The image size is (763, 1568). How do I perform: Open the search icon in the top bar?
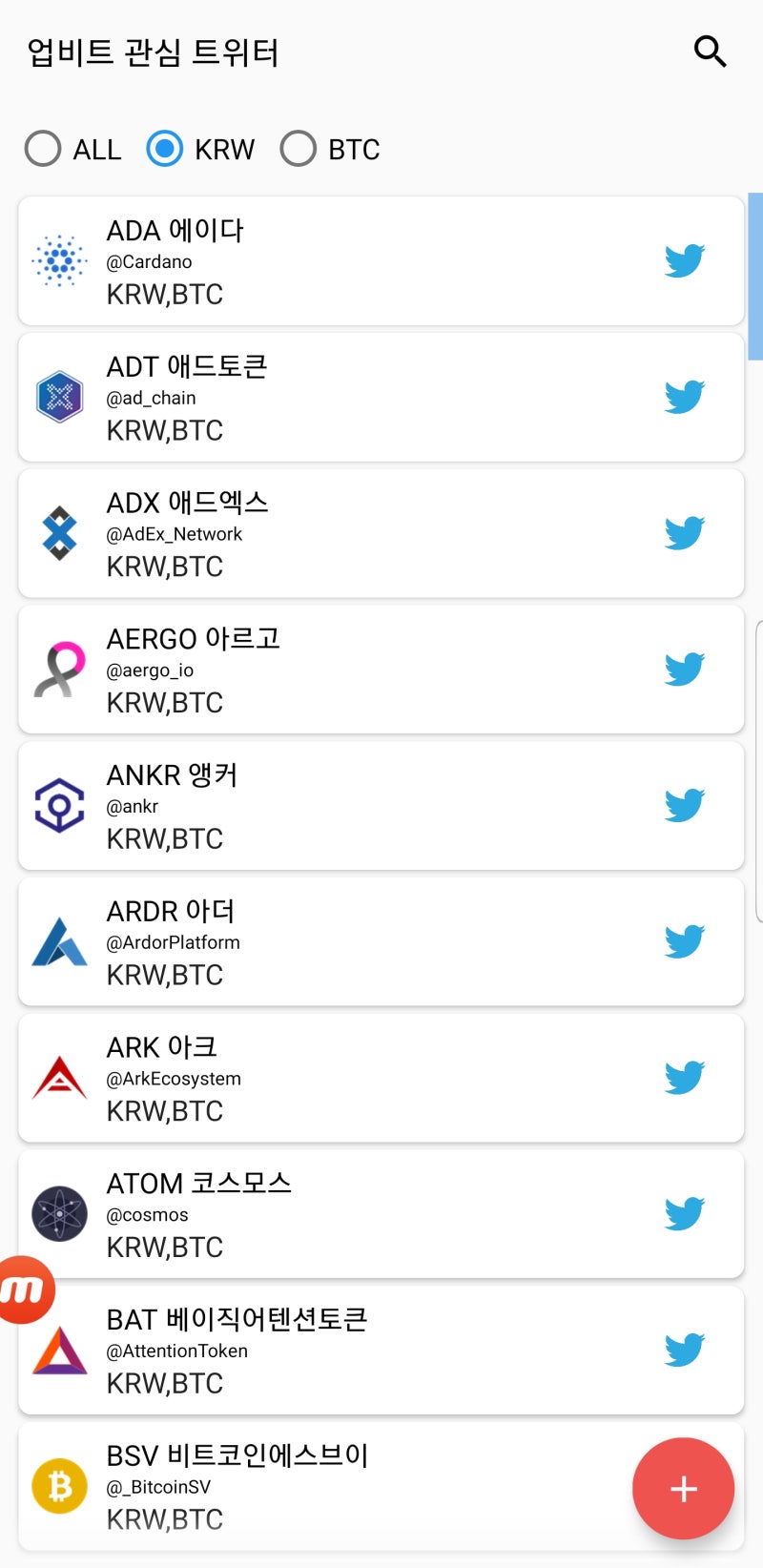710,52
